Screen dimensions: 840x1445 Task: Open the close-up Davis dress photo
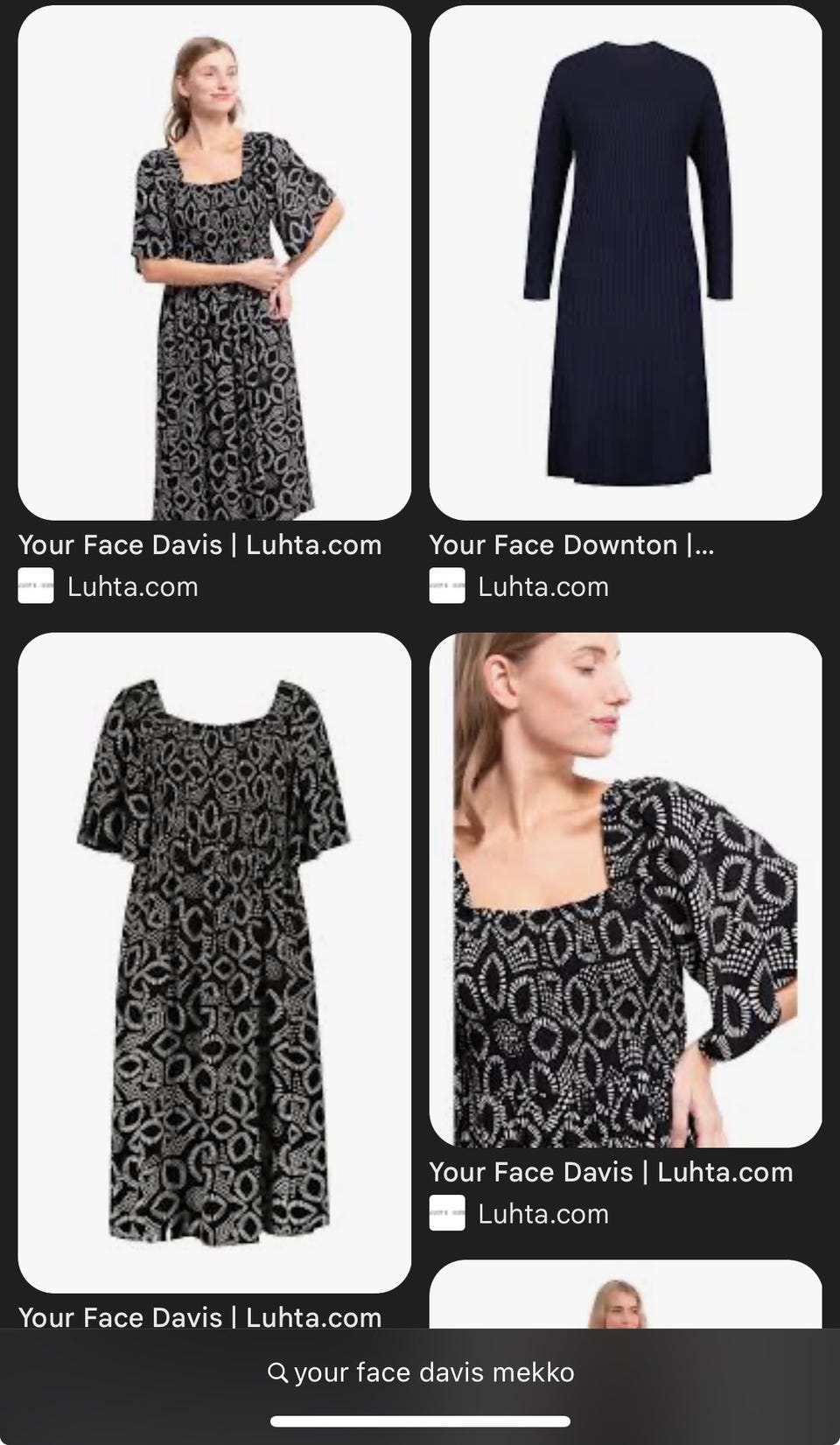pyautogui.click(x=625, y=888)
